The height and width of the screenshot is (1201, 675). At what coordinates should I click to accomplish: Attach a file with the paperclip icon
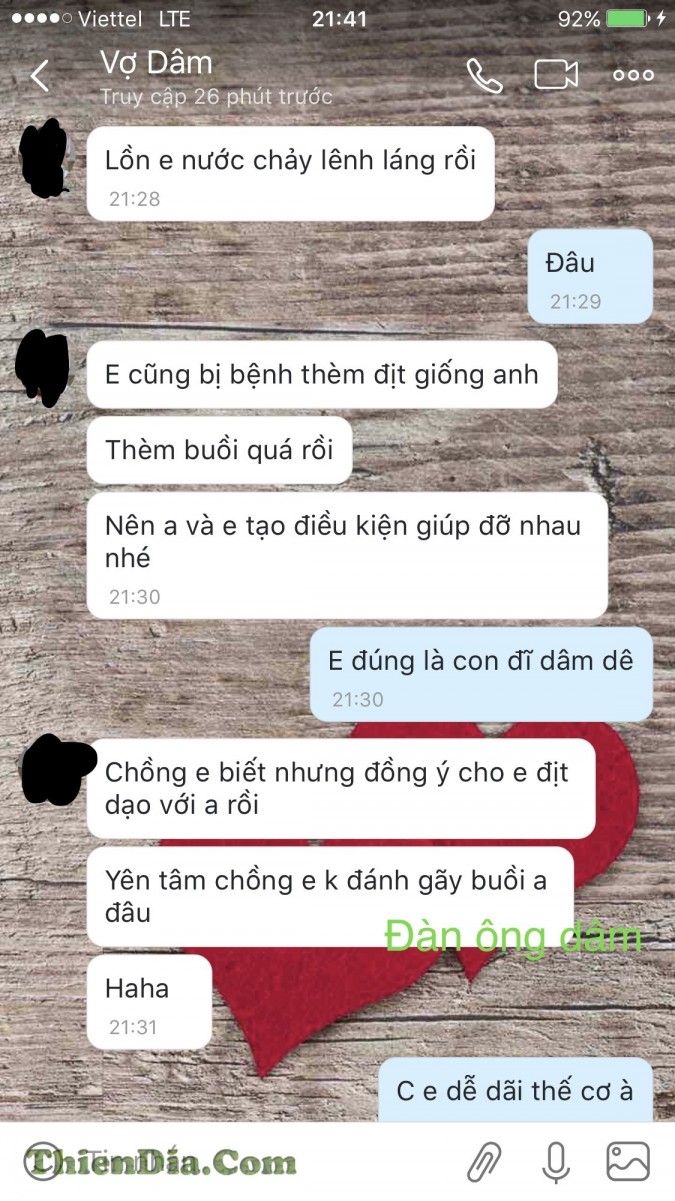(x=485, y=1162)
